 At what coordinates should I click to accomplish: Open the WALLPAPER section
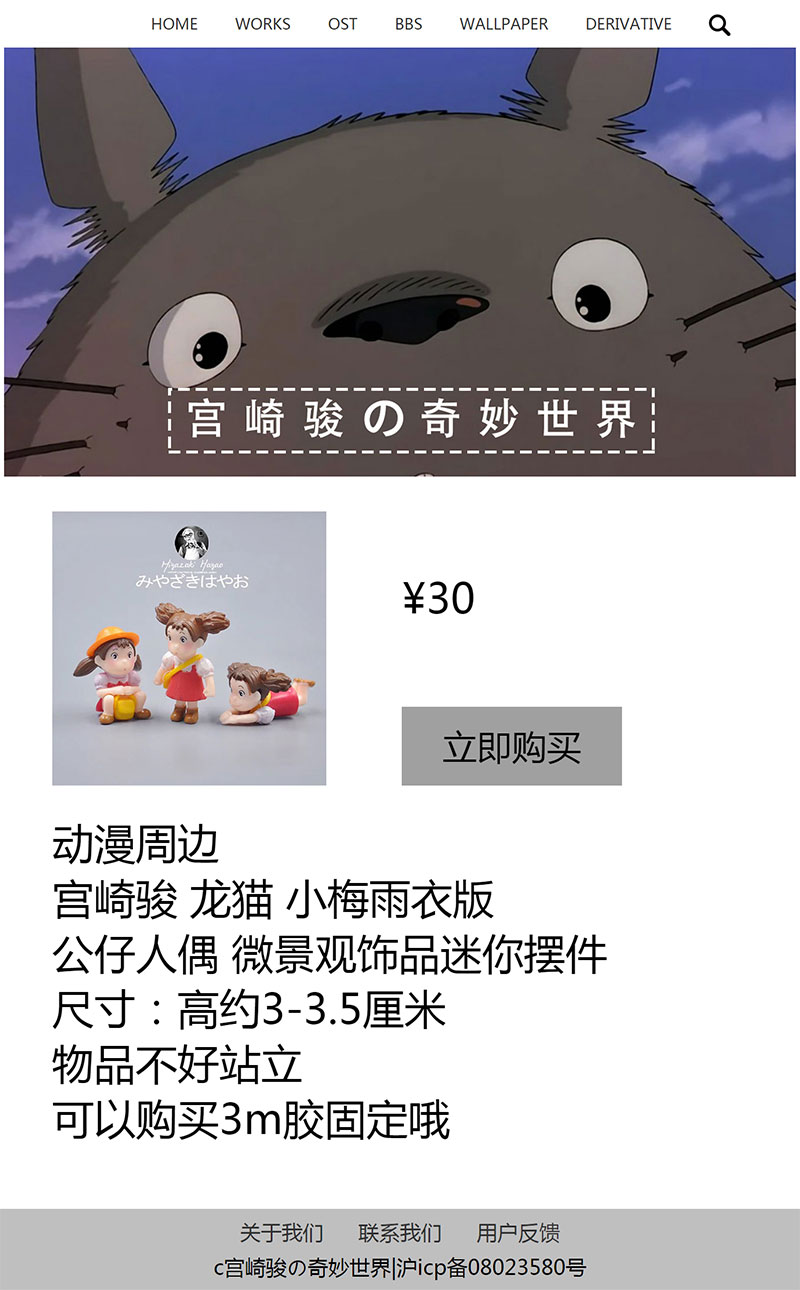504,24
